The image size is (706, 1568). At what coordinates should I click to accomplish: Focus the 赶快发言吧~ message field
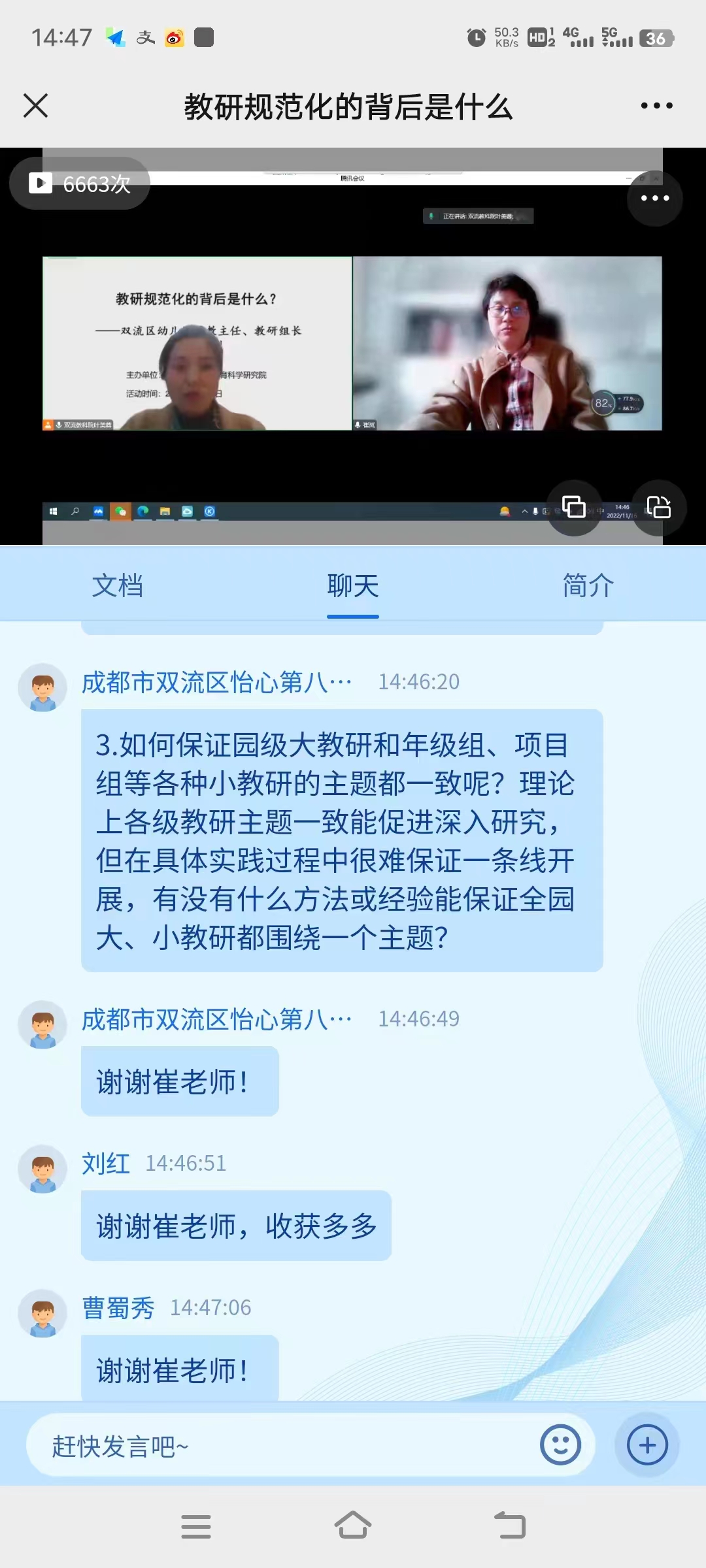[281, 1446]
